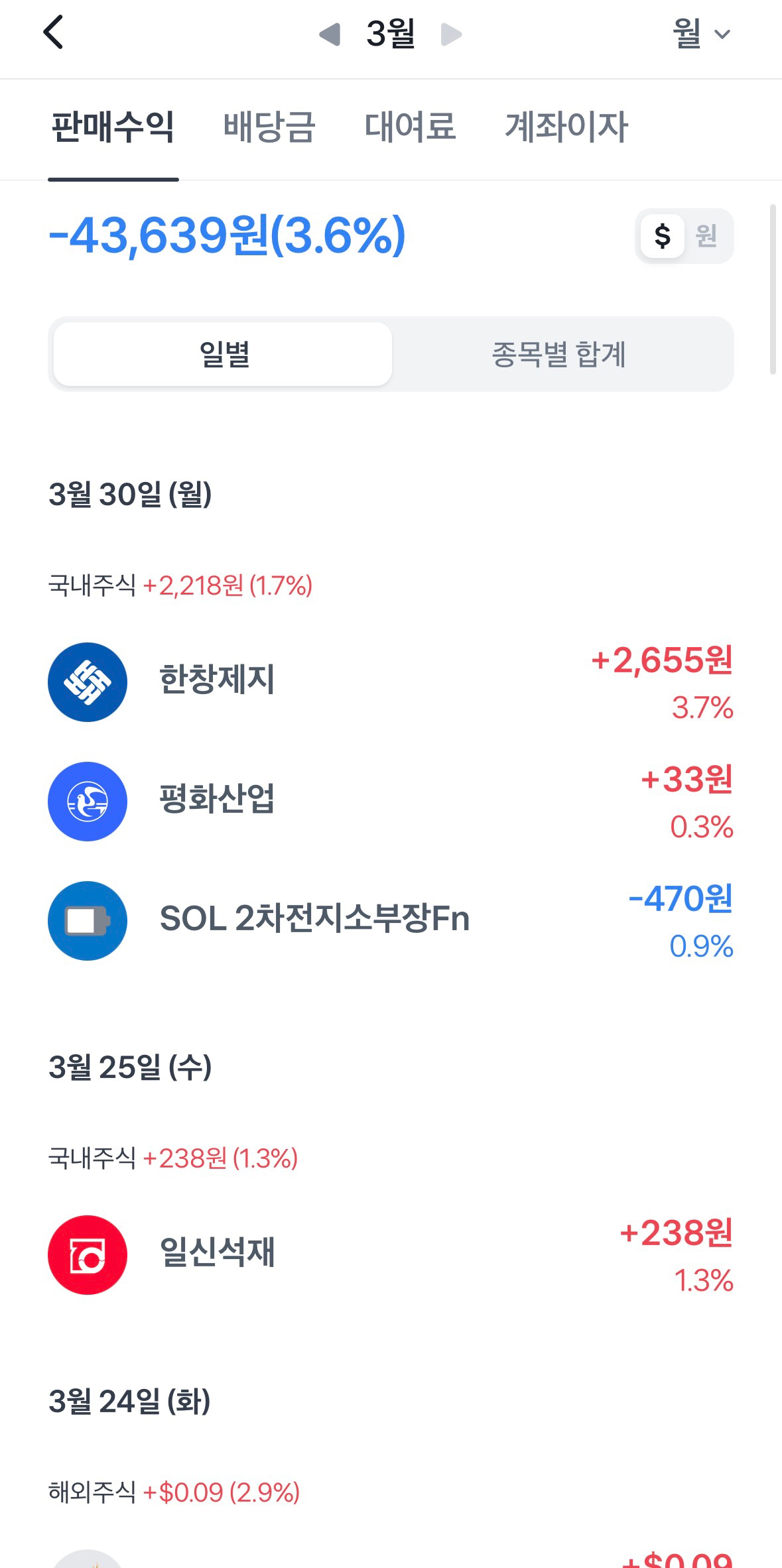Viewport: 782px width, 1568px height.
Task: Go back using the top-left arrow
Action: point(53,33)
